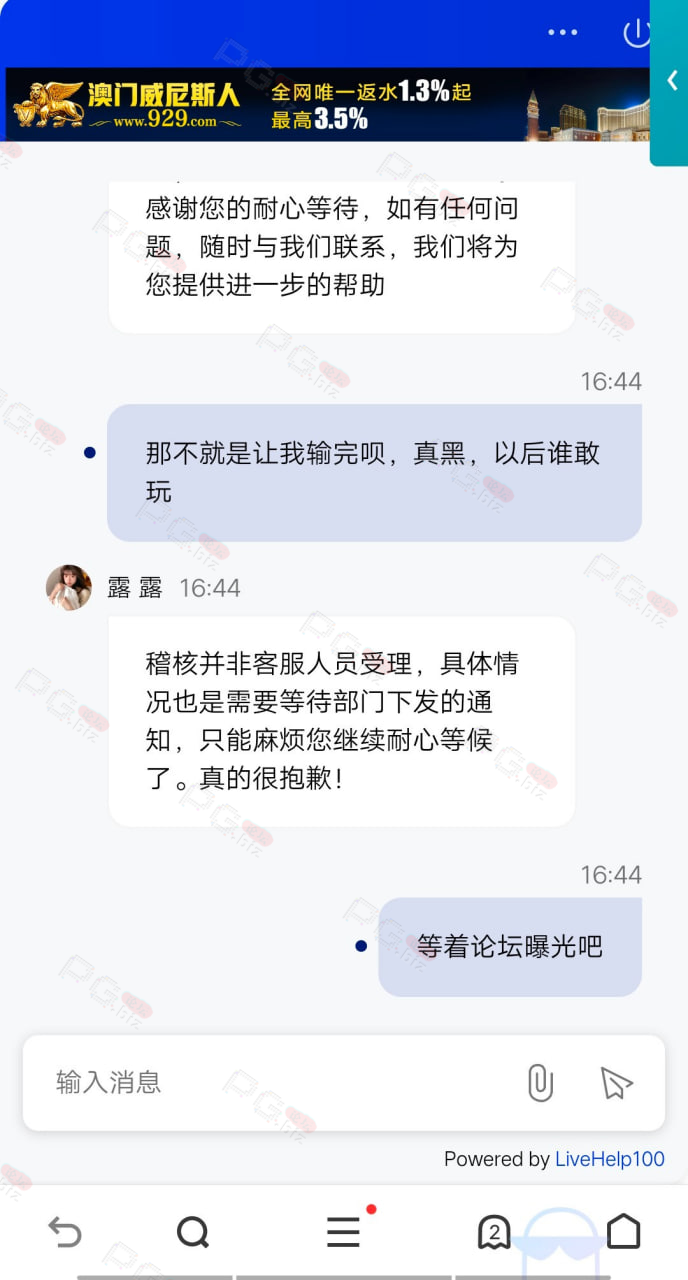The width and height of the screenshot is (688, 1280).
Task: Go back with the browser back arrow
Action: coord(65,1232)
